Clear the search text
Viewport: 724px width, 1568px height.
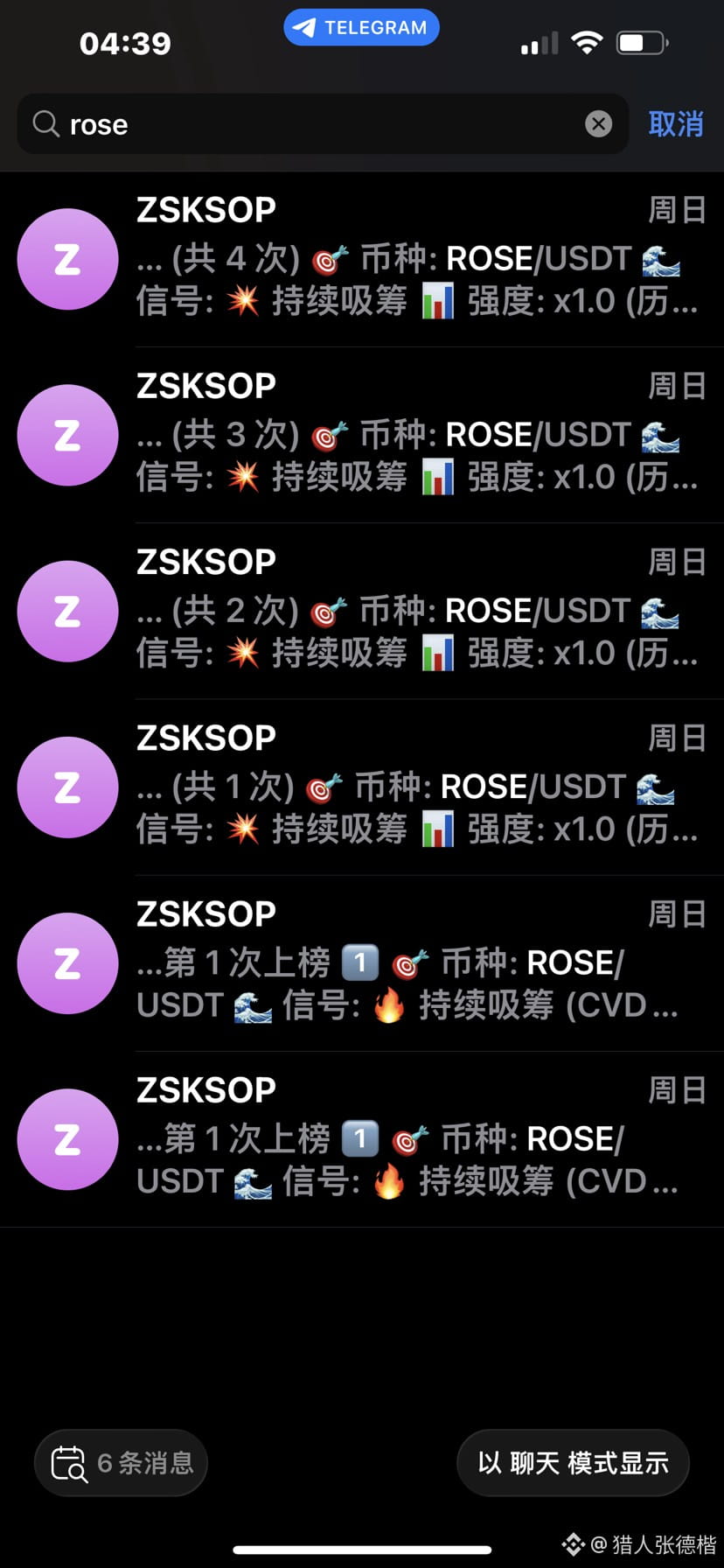(598, 124)
